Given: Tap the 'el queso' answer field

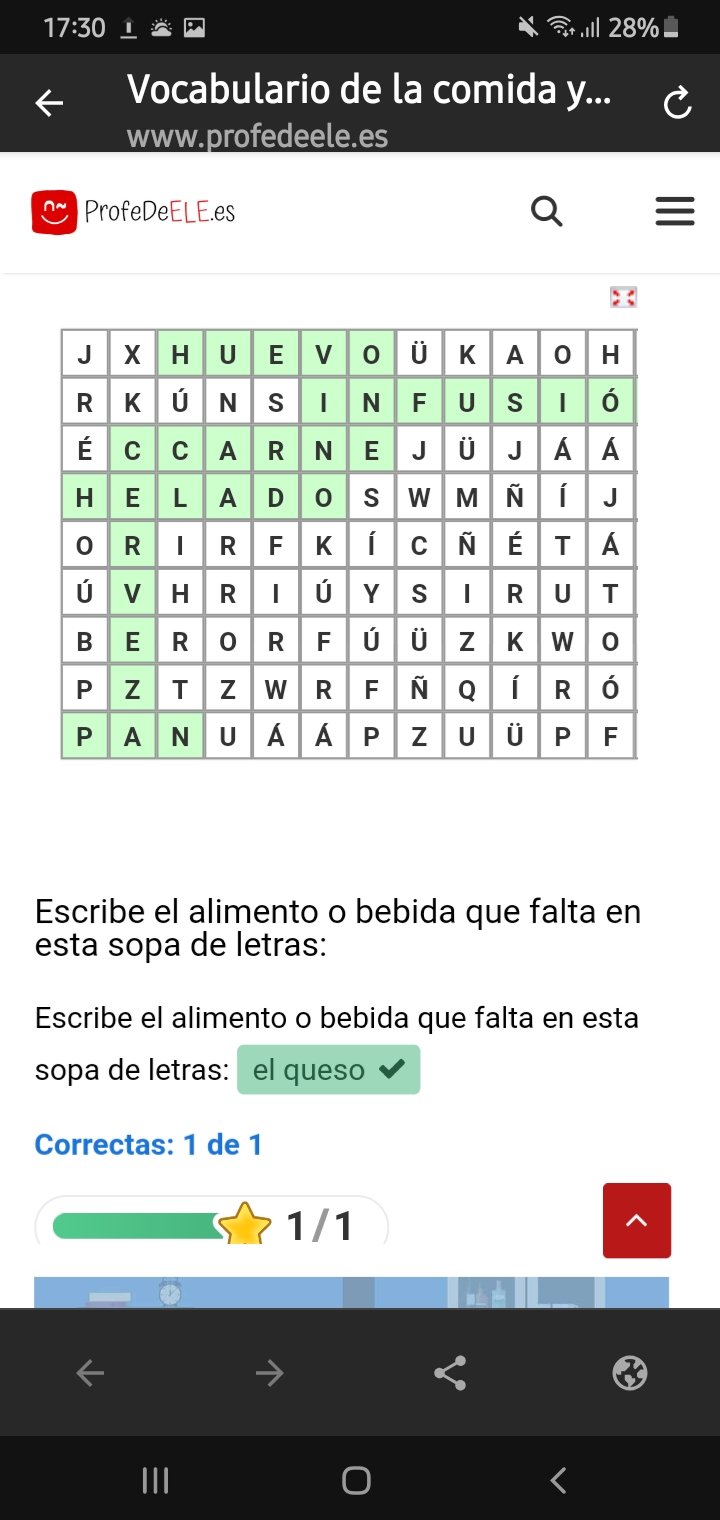Looking at the screenshot, I should point(328,1070).
